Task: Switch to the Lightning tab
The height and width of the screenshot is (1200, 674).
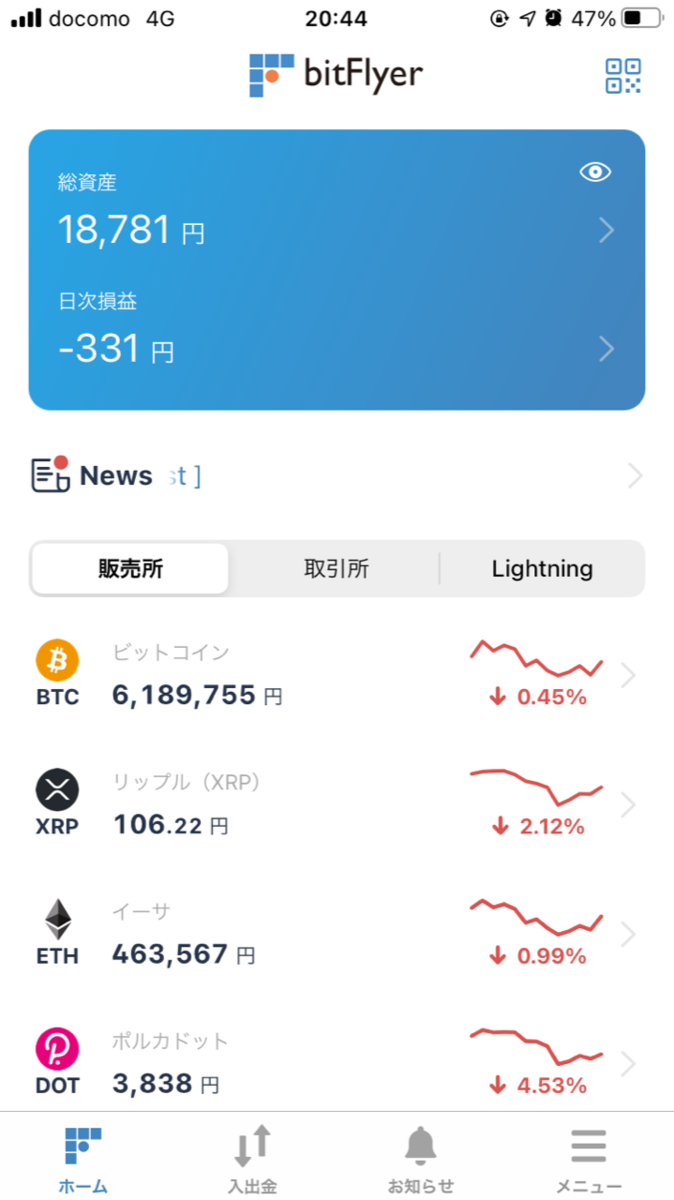Action: pyautogui.click(x=542, y=569)
